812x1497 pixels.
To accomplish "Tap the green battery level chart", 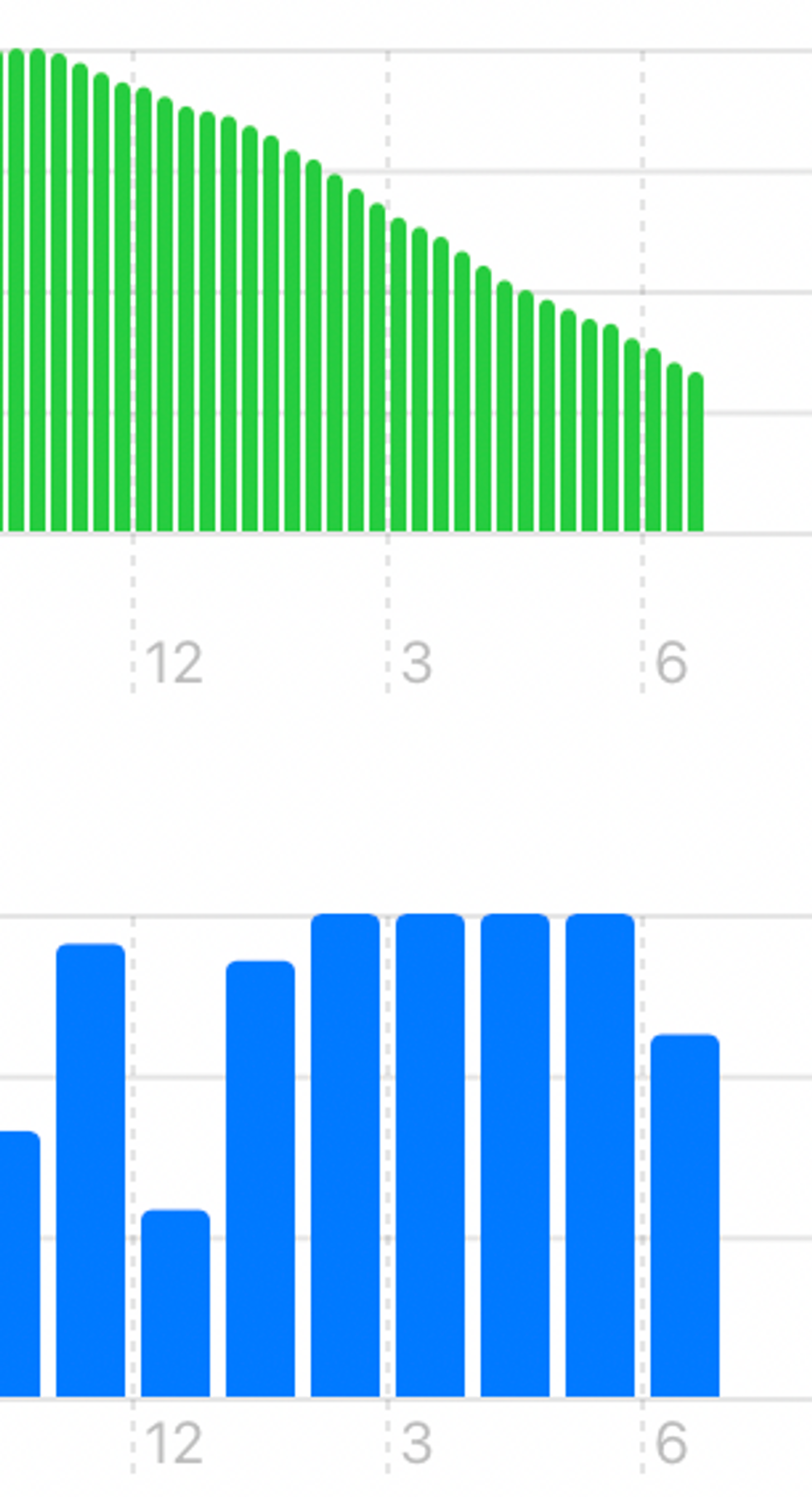I will pyautogui.click(x=351, y=290).
